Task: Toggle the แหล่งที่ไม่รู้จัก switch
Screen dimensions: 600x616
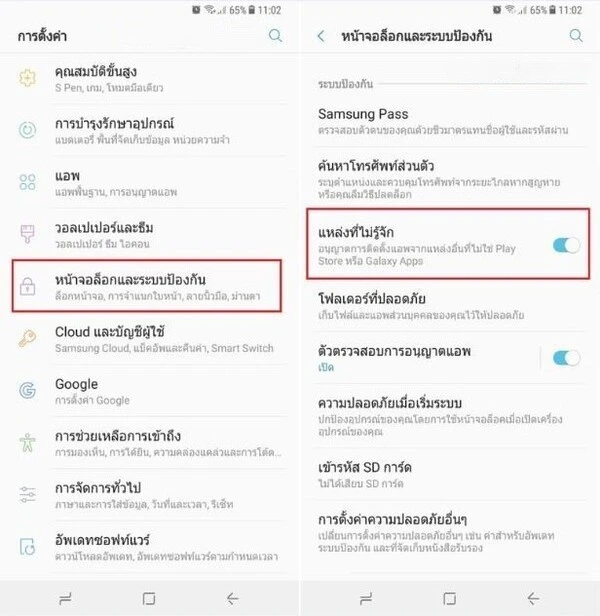Action: (565, 245)
